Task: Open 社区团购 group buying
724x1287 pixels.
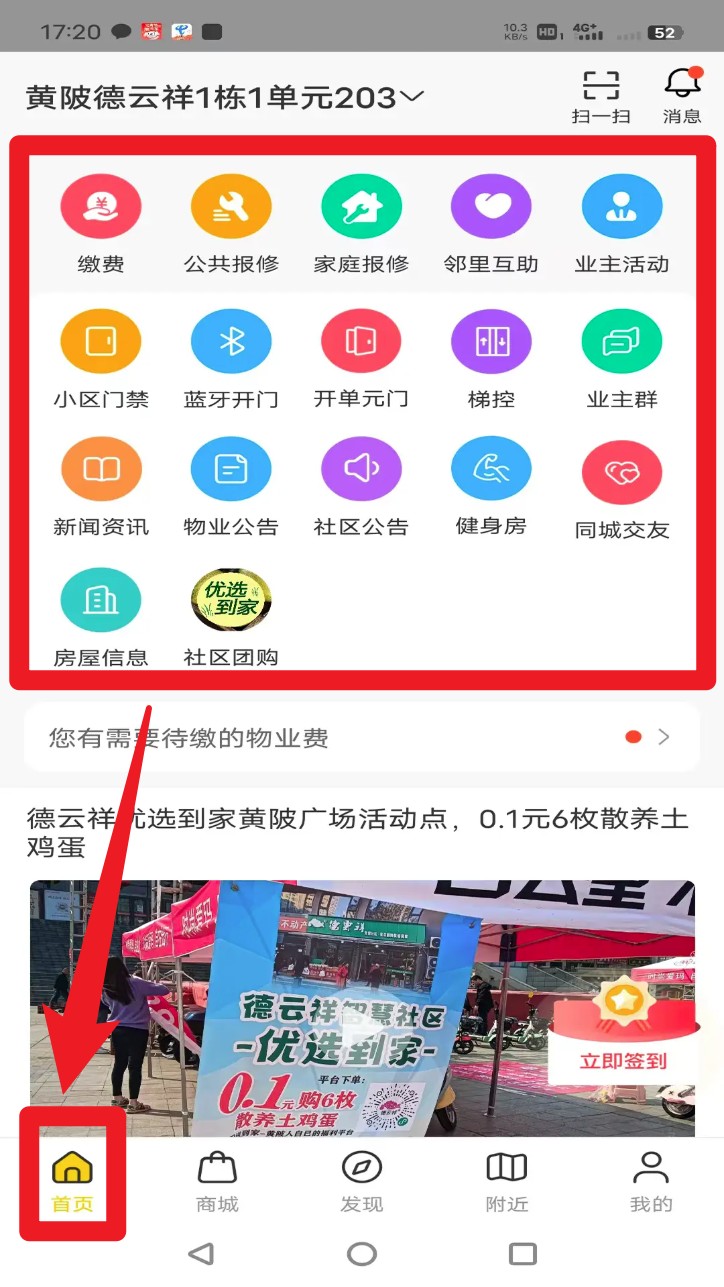Action: pyautogui.click(x=231, y=616)
